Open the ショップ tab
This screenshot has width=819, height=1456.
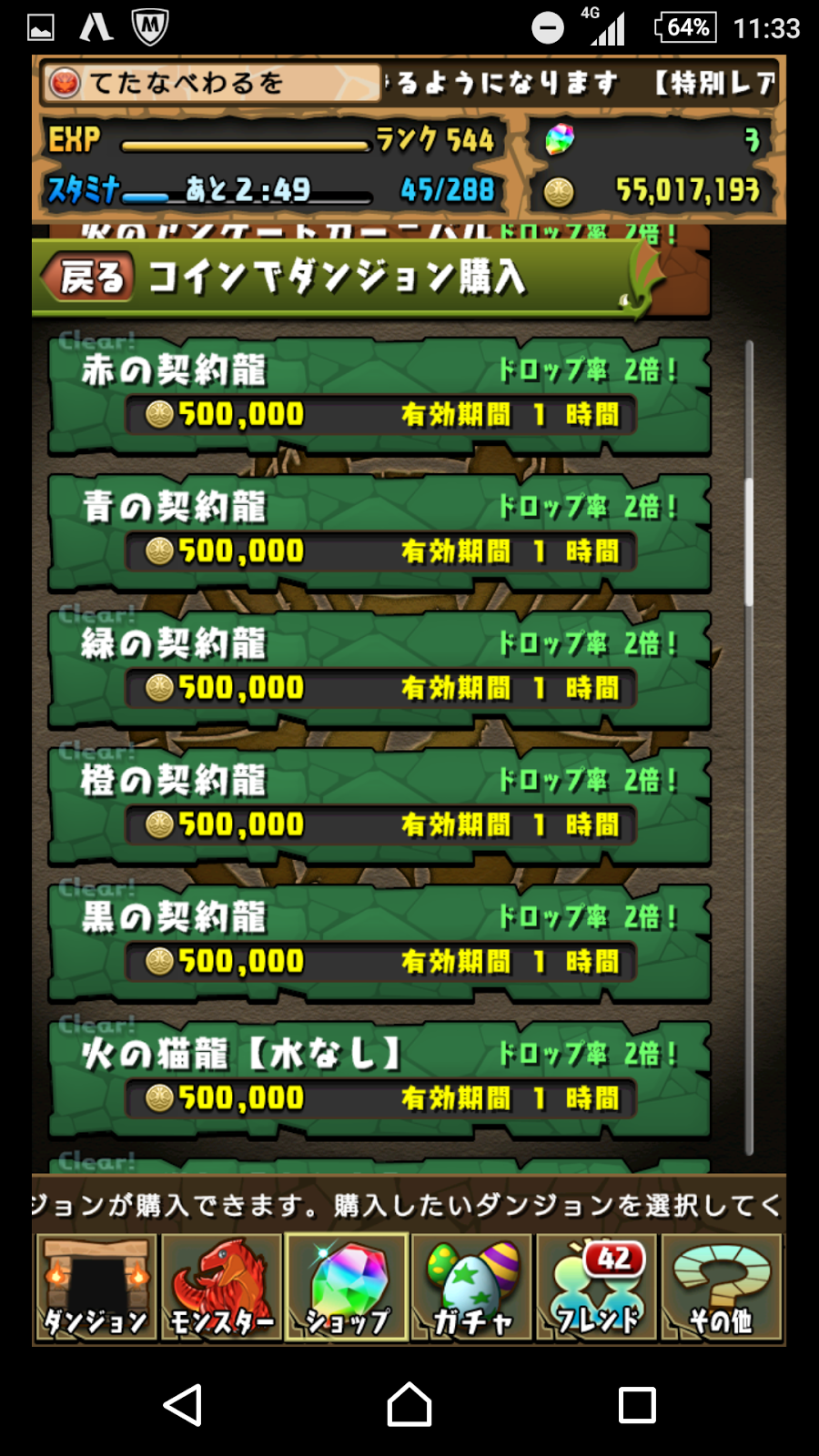pyautogui.click(x=347, y=1287)
